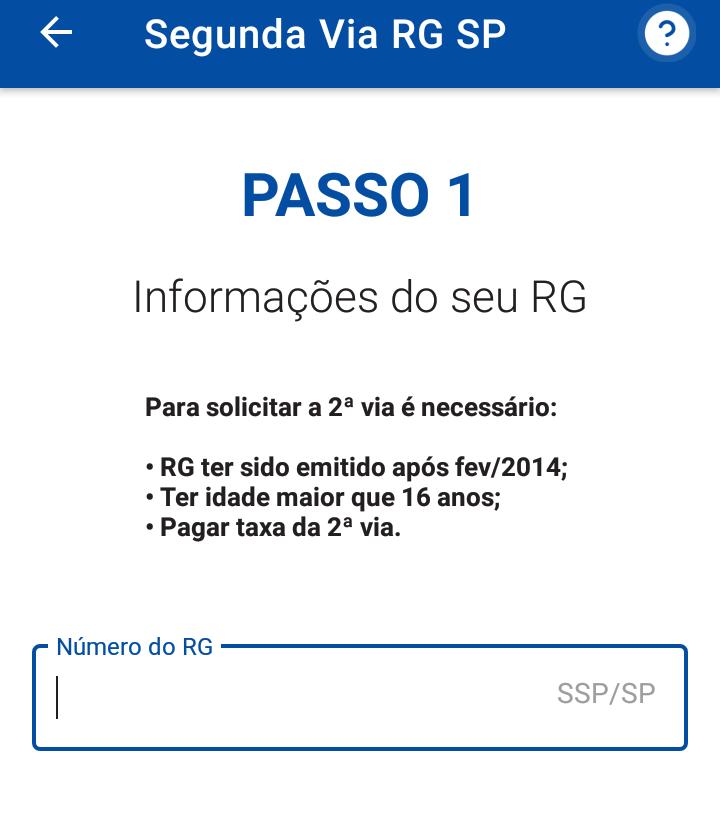Image resolution: width=720 pixels, height=814 pixels.
Task: Select the SSP/SP suffix label
Action: click(606, 693)
